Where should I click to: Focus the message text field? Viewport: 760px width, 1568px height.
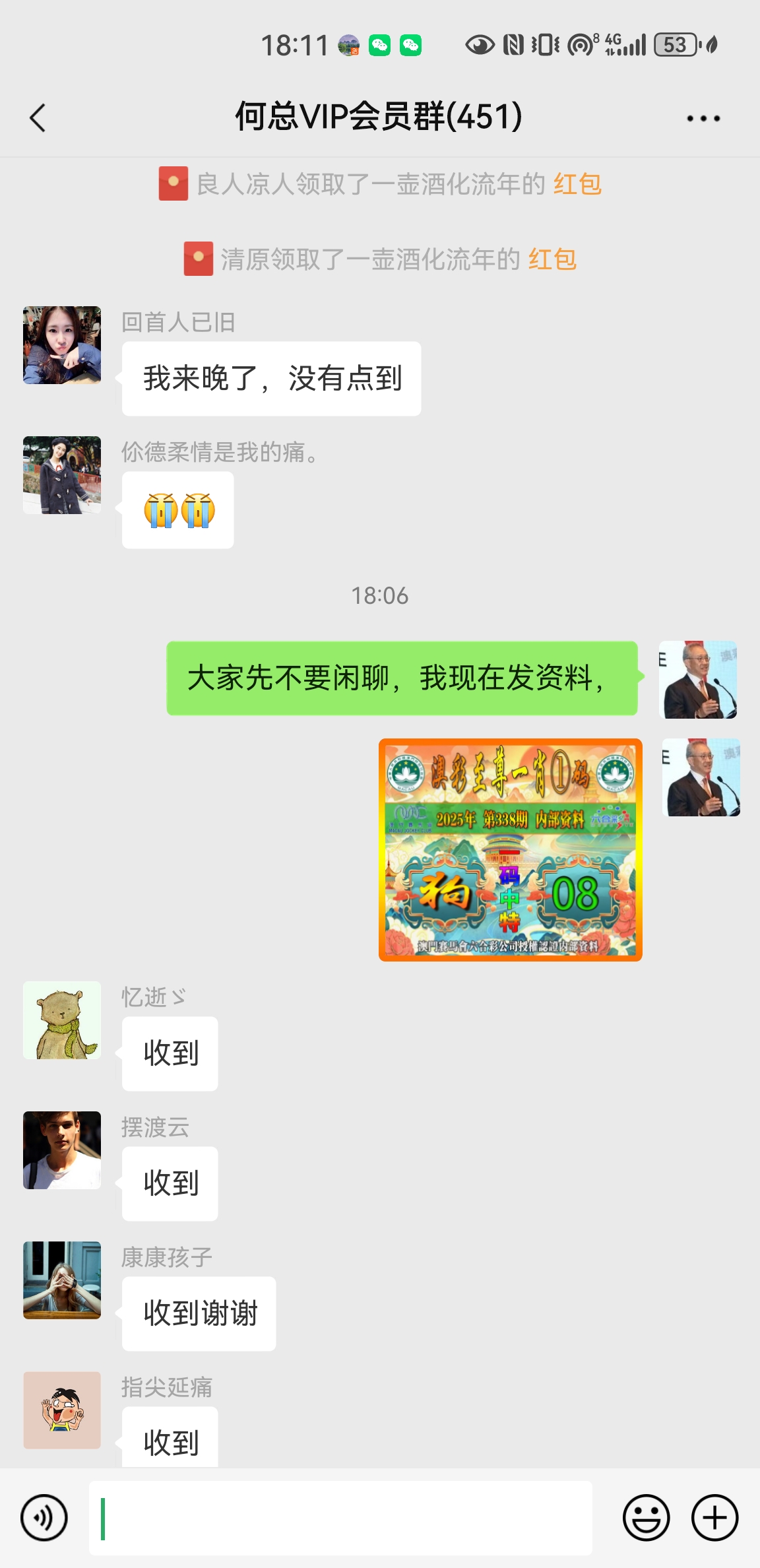point(340,1517)
